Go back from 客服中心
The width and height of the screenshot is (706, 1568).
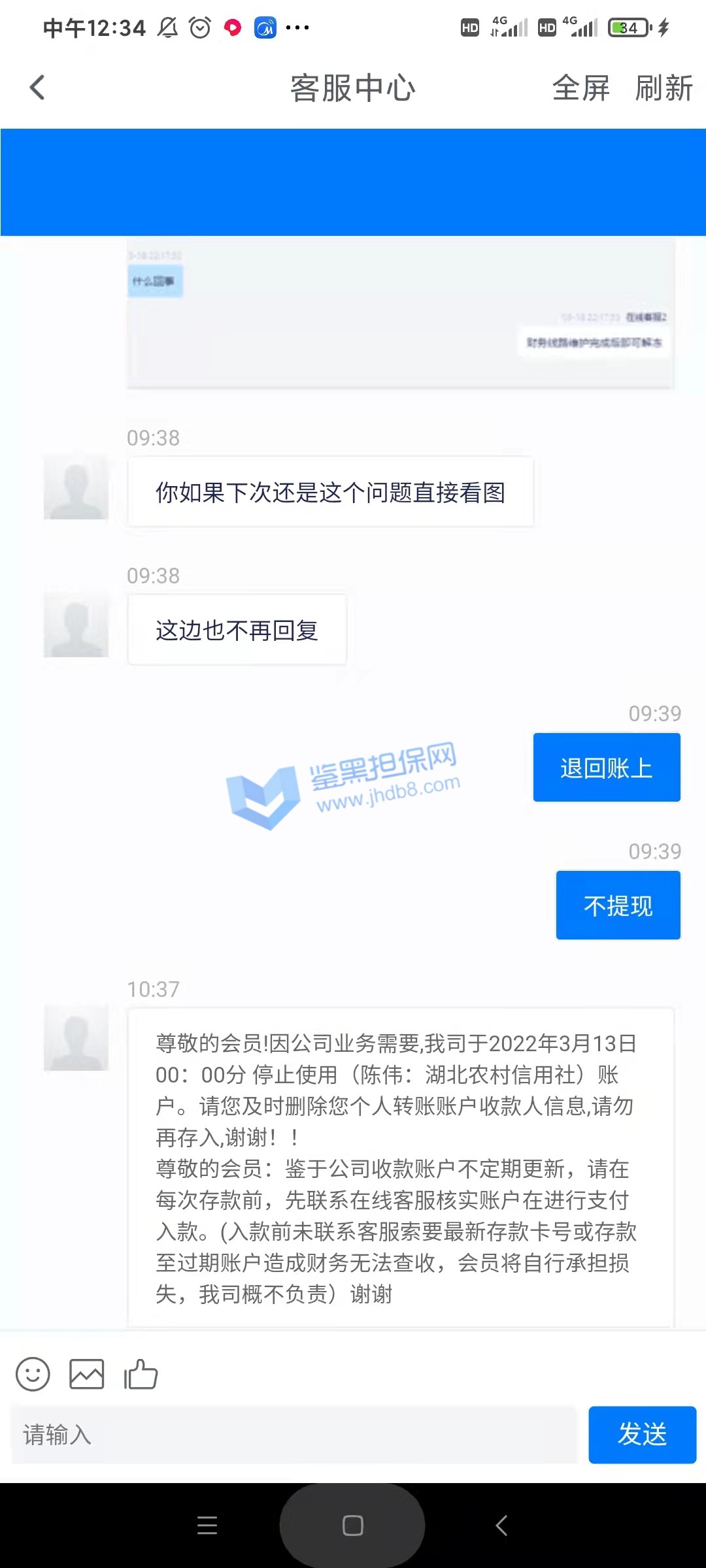click(x=37, y=88)
